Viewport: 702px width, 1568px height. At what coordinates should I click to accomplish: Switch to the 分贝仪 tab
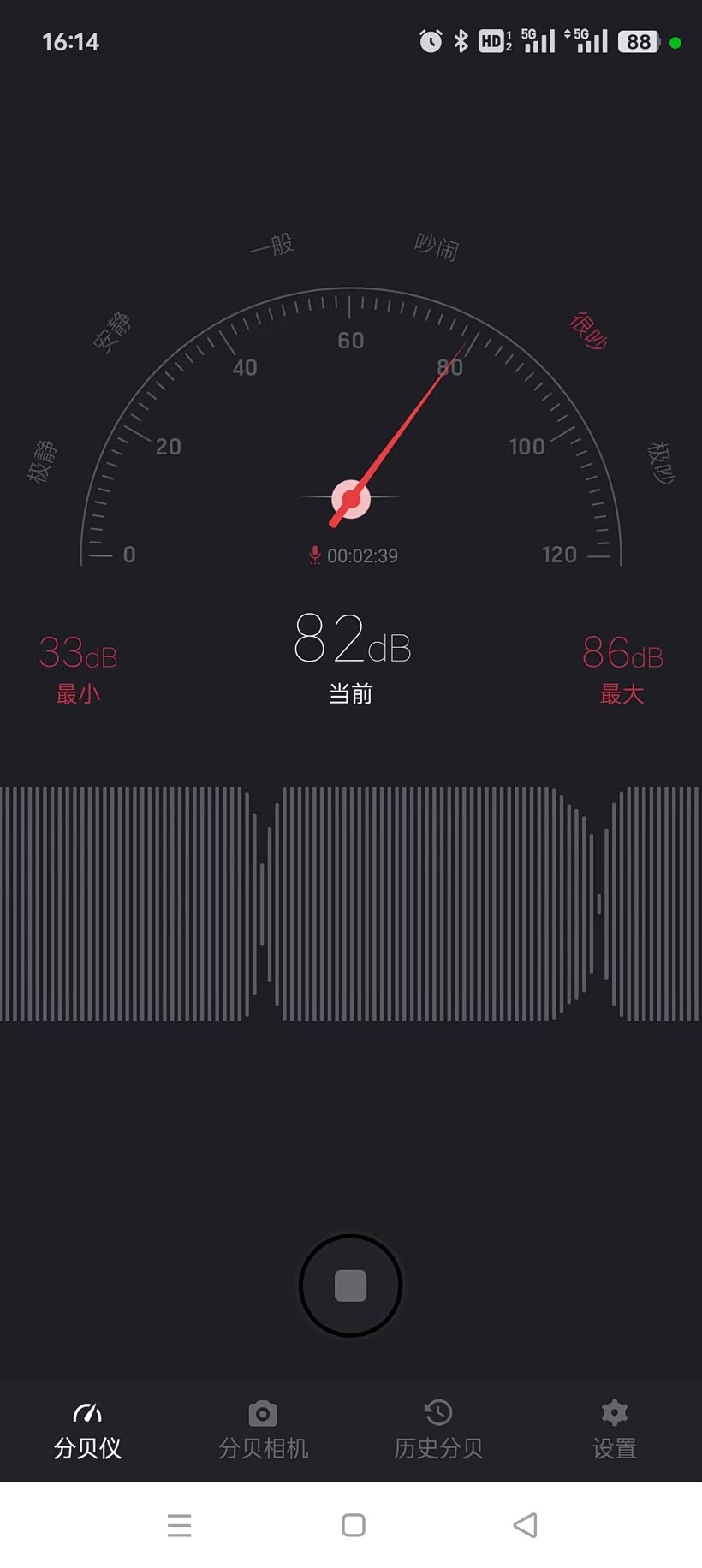(x=87, y=1431)
